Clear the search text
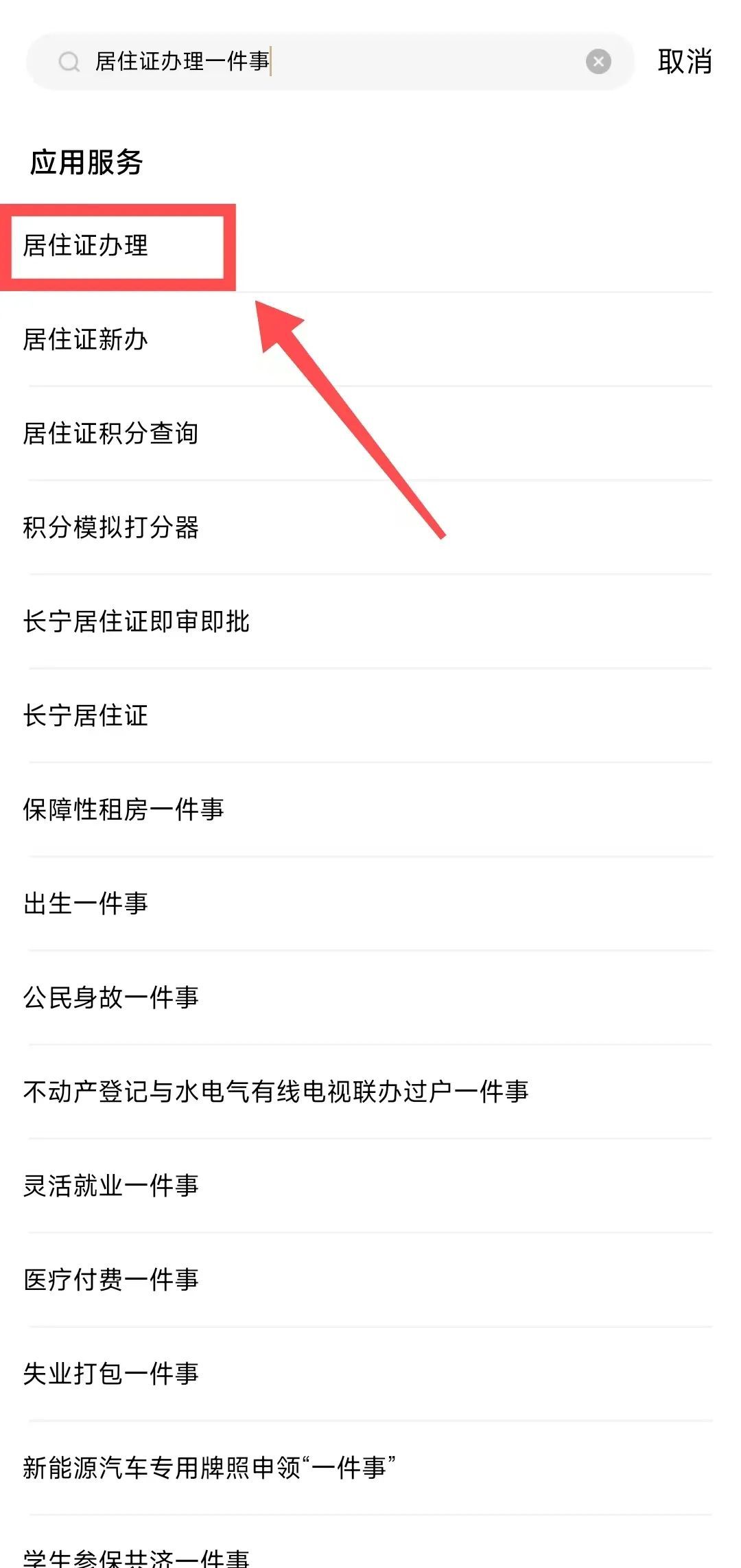This screenshot has height=1568, width=741. [598, 62]
